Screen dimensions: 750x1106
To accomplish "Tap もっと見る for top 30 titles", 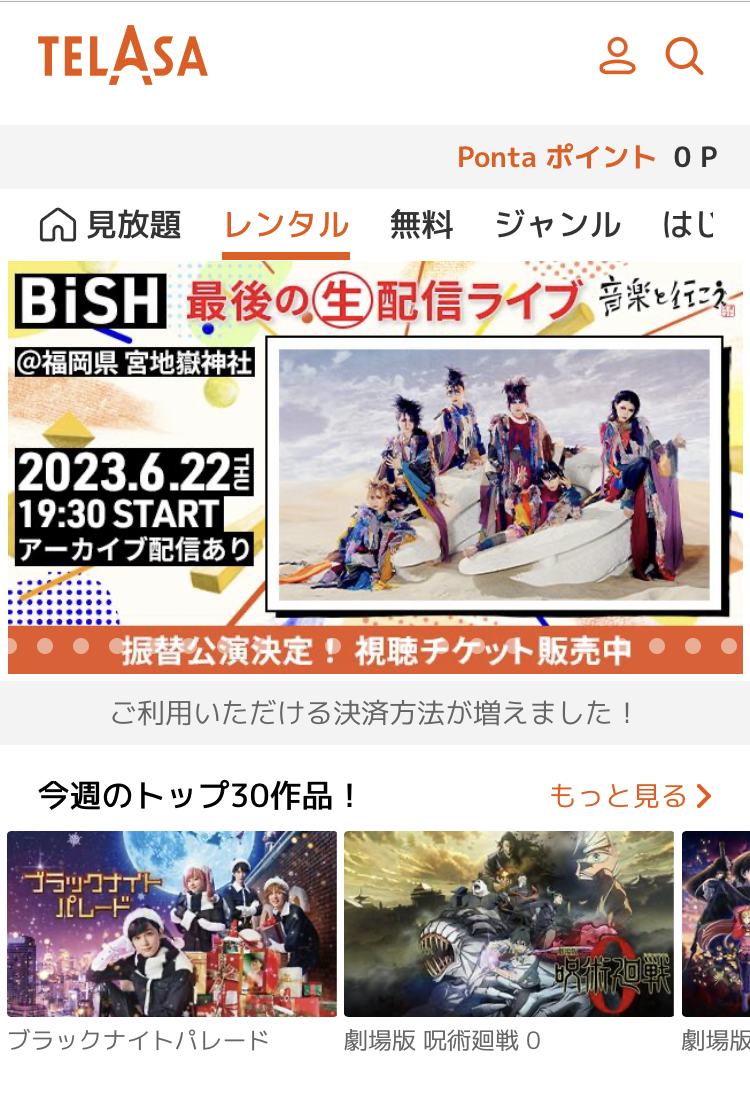I will click(630, 796).
